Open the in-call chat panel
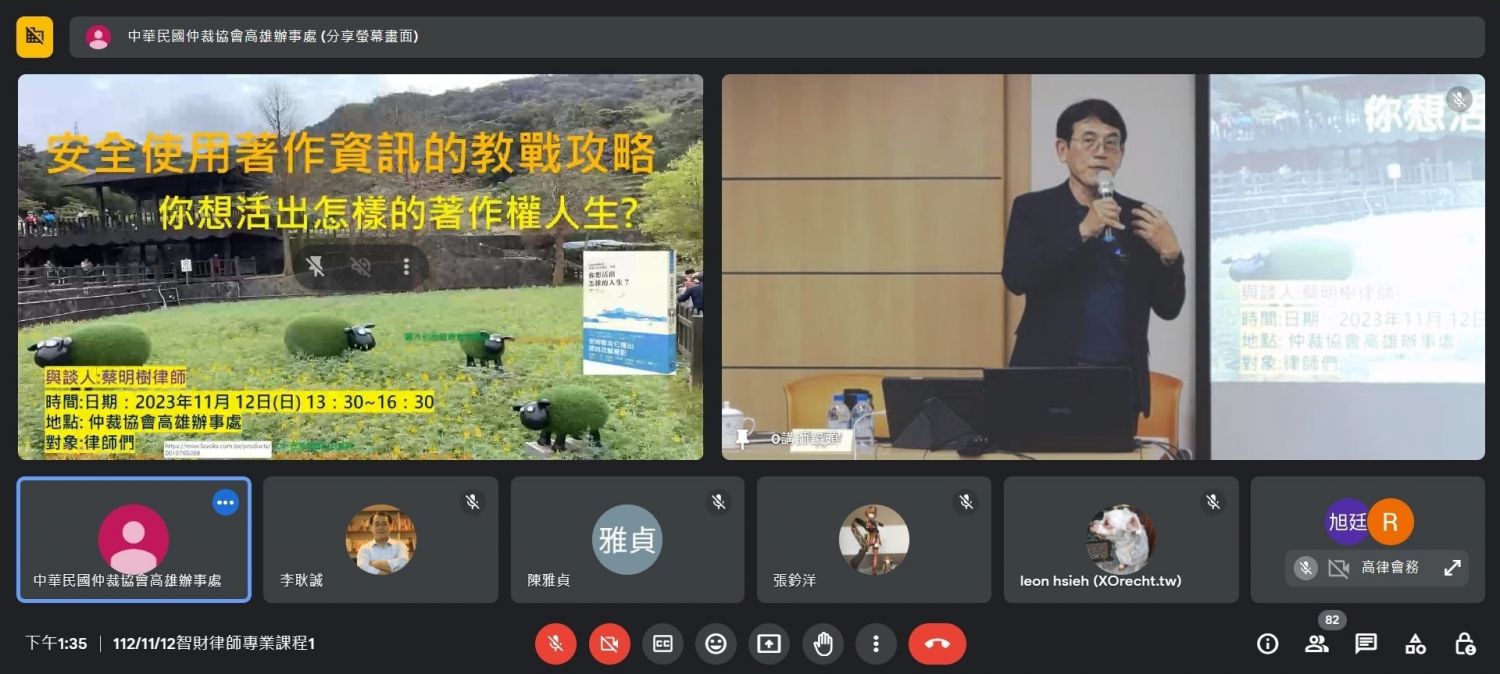Viewport: 1500px width, 674px height. click(x=1366, y=644)
